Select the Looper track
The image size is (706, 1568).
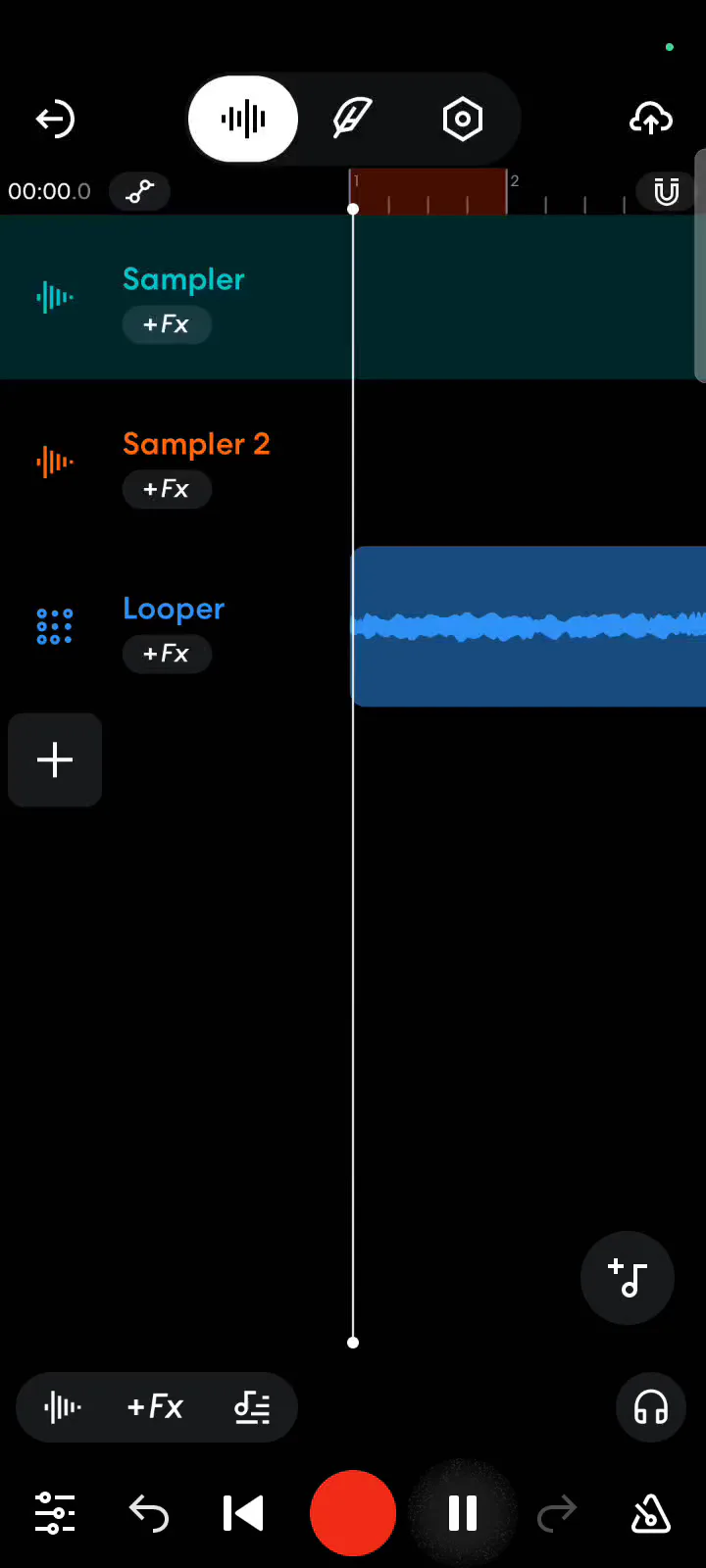pyautogui.click(x=174, y=609)
